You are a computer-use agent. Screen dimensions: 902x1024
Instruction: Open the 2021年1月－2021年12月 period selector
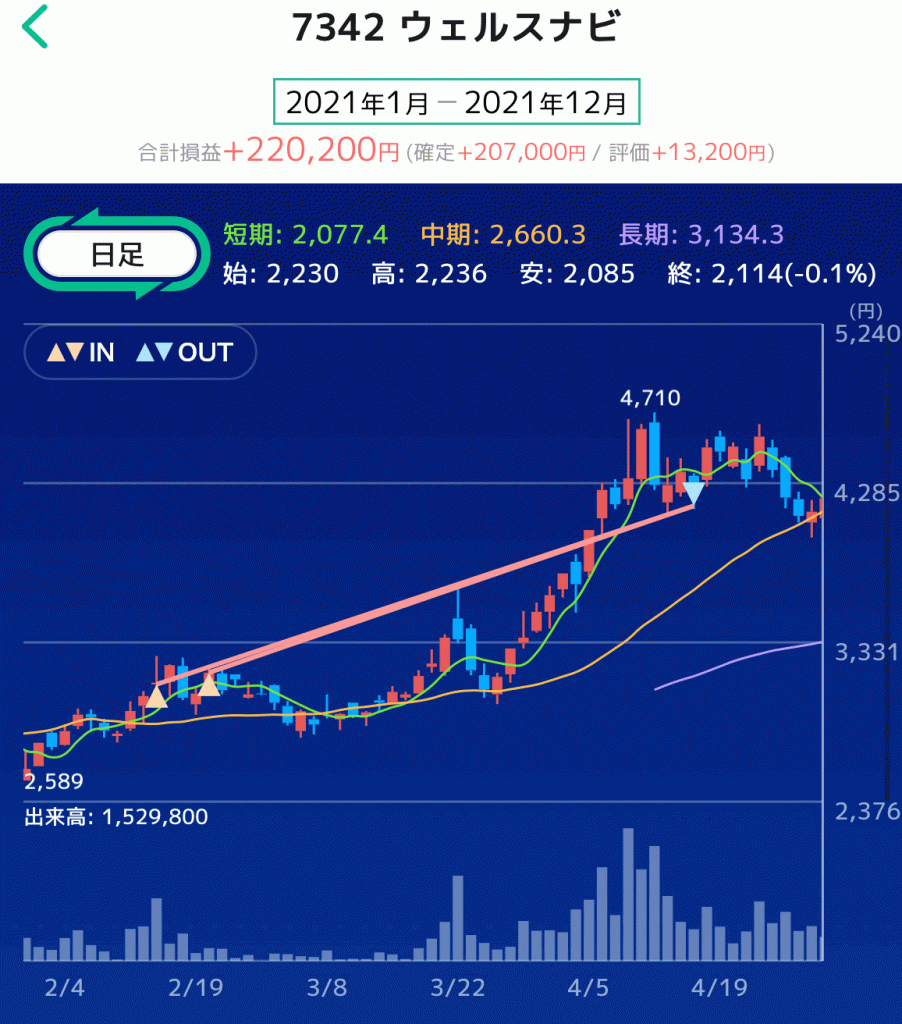pyautogui.click(x=456, y=102)
